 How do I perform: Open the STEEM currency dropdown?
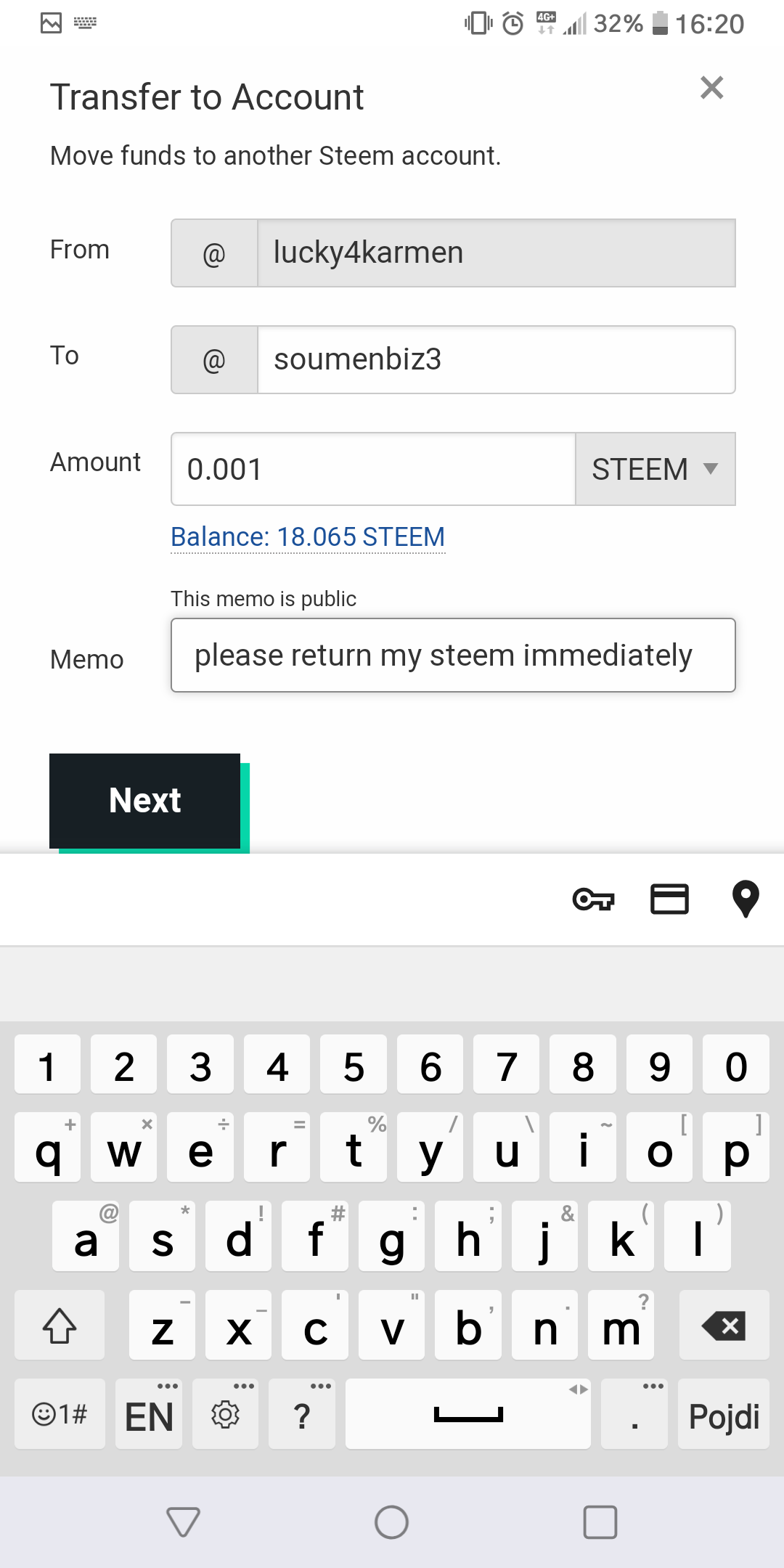[x=655, y=470]
